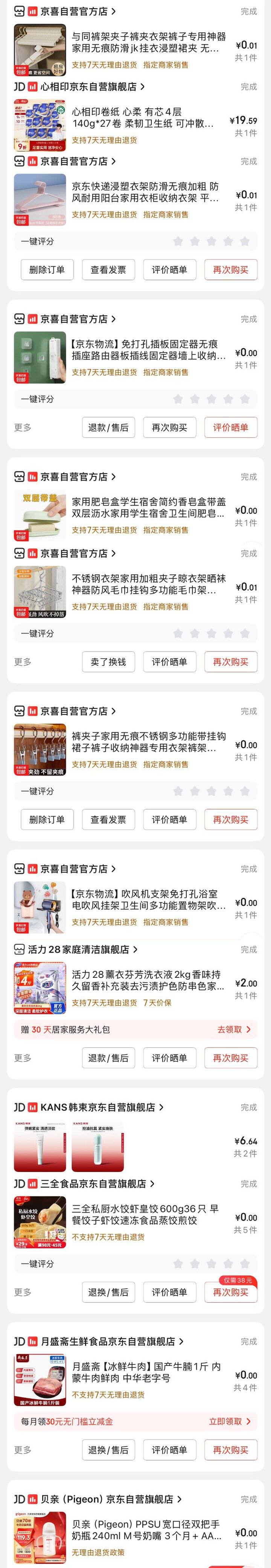Tap 评价晒单 for the 插板固定器 order
Image resolution: width=271 pixels, height=1568 pixels.
(230, 427)
